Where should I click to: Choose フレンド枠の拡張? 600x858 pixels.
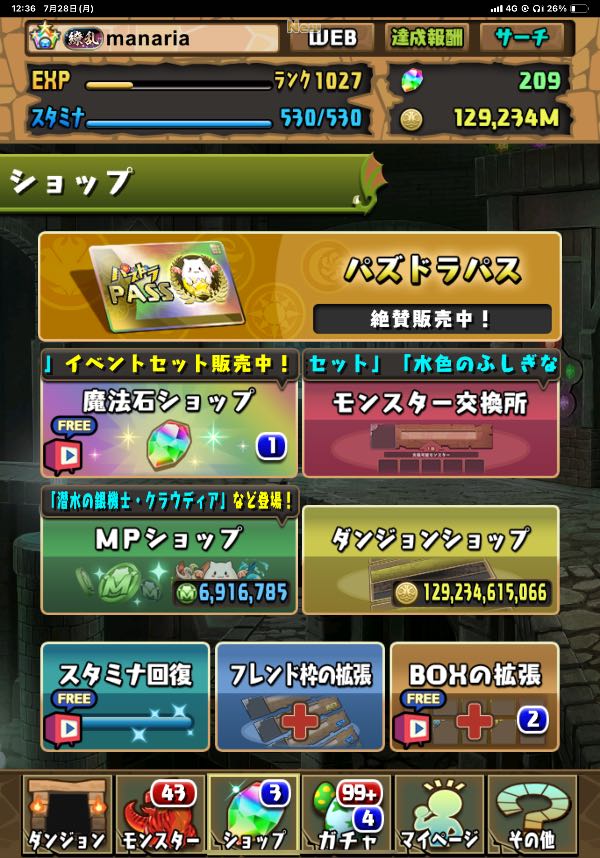[x=300, y=697]
